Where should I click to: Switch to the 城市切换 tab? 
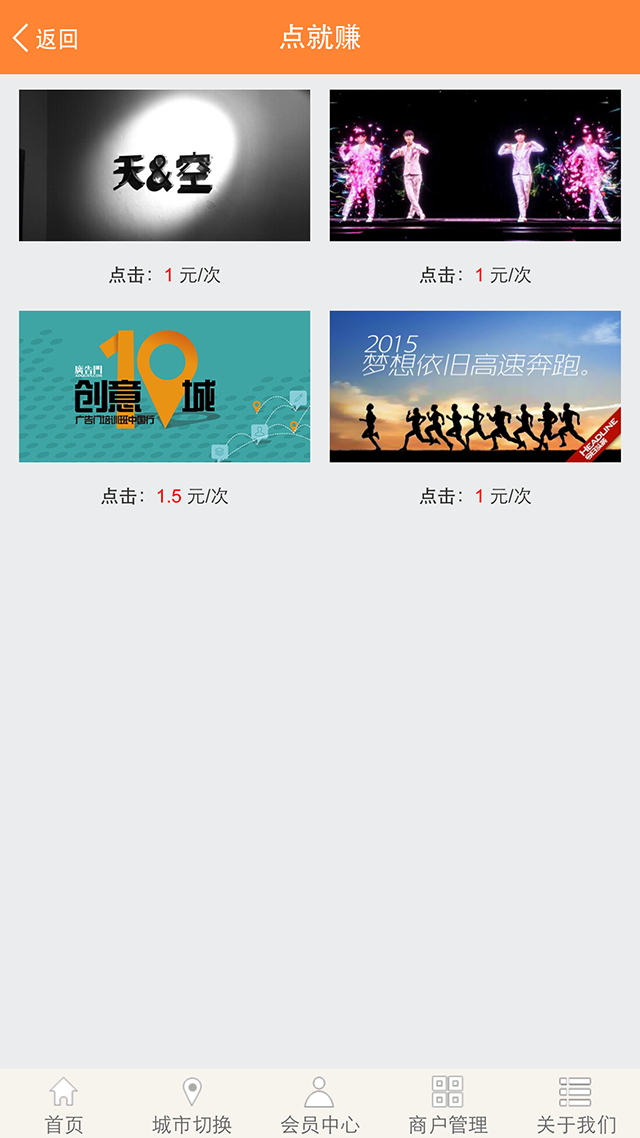(x=192, y=1104)
